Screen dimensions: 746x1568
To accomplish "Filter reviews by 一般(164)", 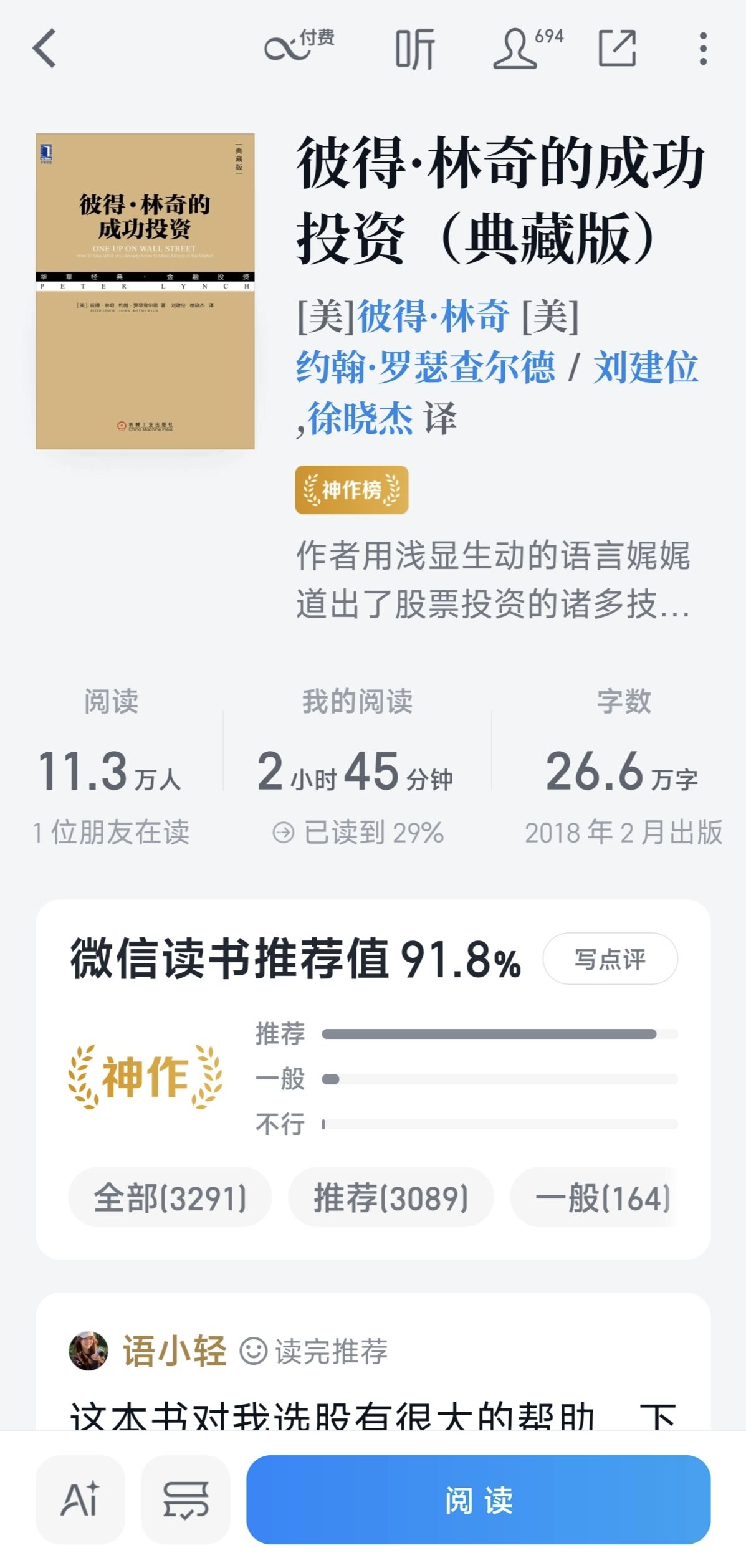I will coord(601,1197).
